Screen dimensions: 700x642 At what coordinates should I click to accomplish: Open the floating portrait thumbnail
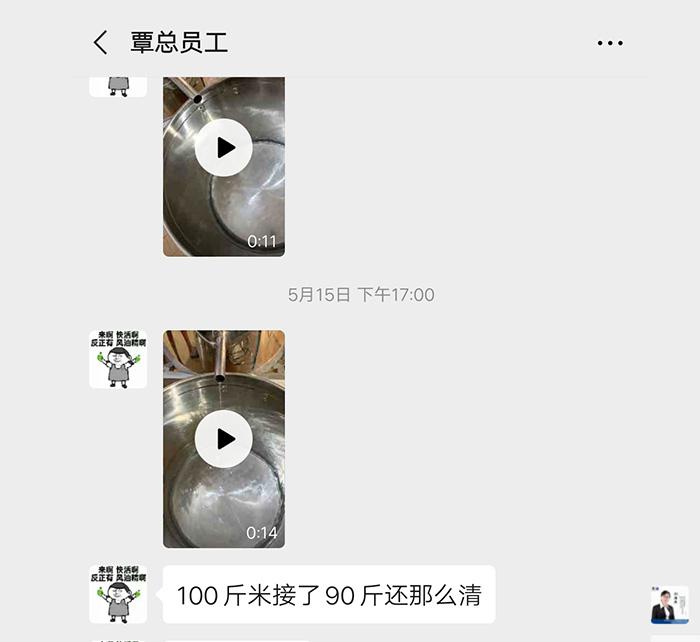click(x=669, y=604)
